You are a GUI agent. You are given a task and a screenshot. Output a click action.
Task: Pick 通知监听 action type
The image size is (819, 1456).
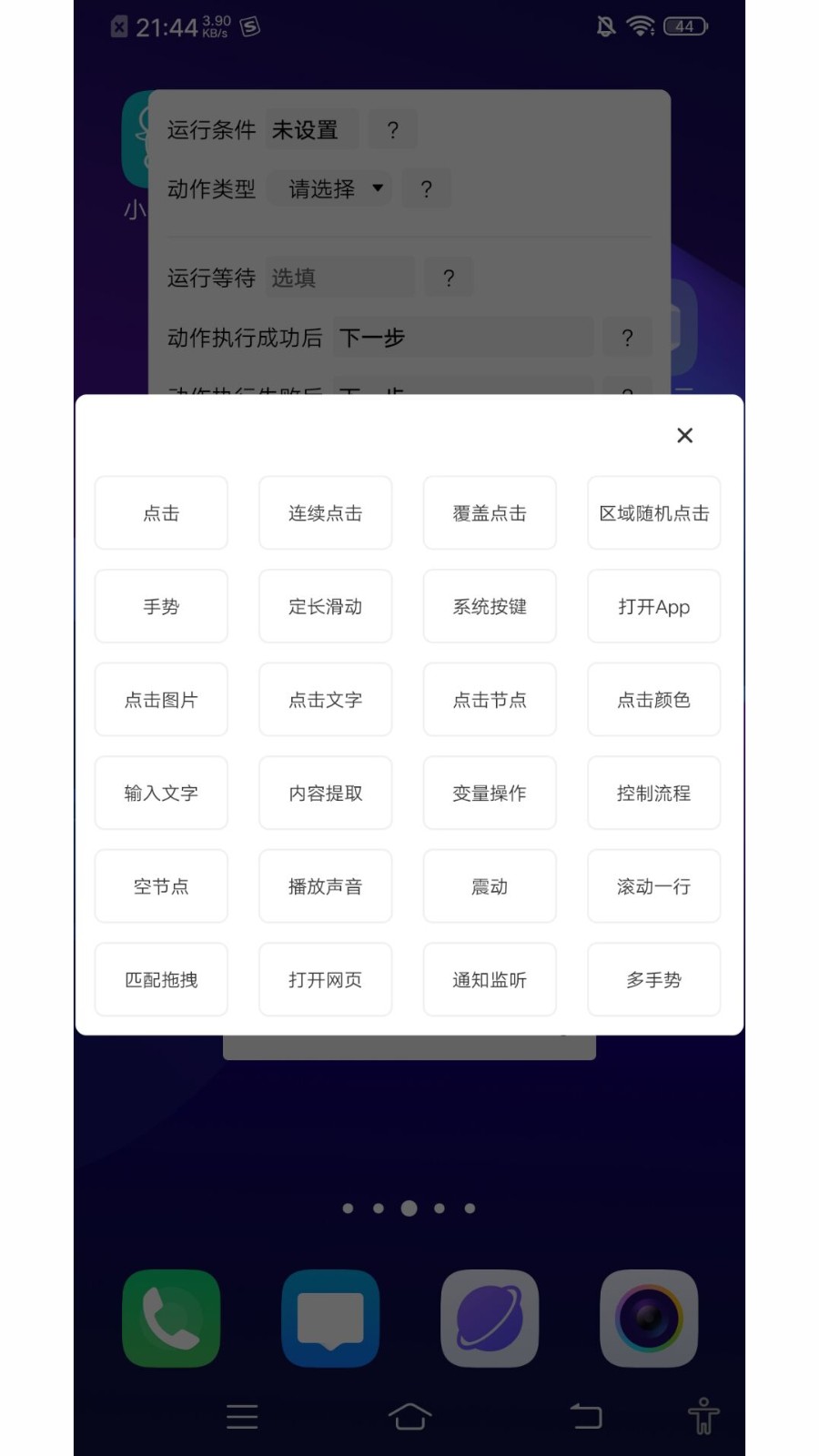[490, 980]
